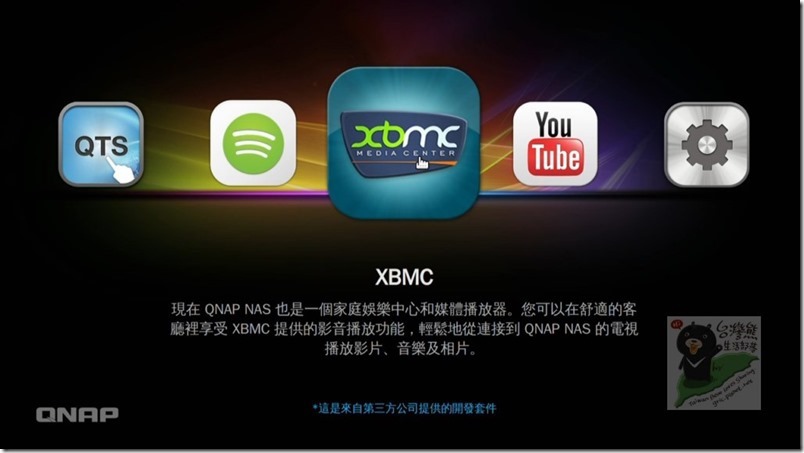Launch the Spotify app

tap(253, 143)
